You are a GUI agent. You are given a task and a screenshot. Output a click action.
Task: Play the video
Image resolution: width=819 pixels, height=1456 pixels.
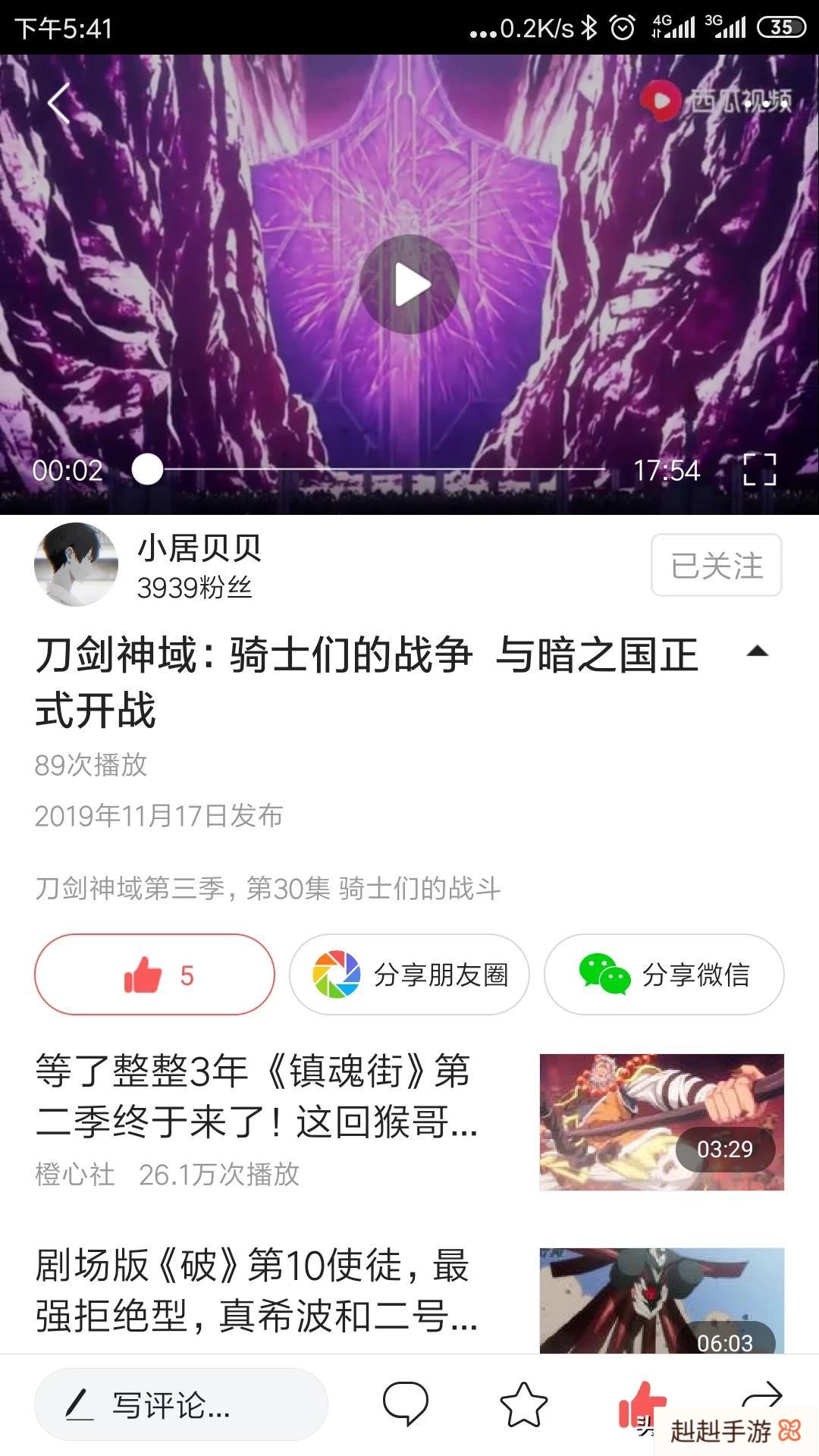pyautogui.click(x=409, y=285)
